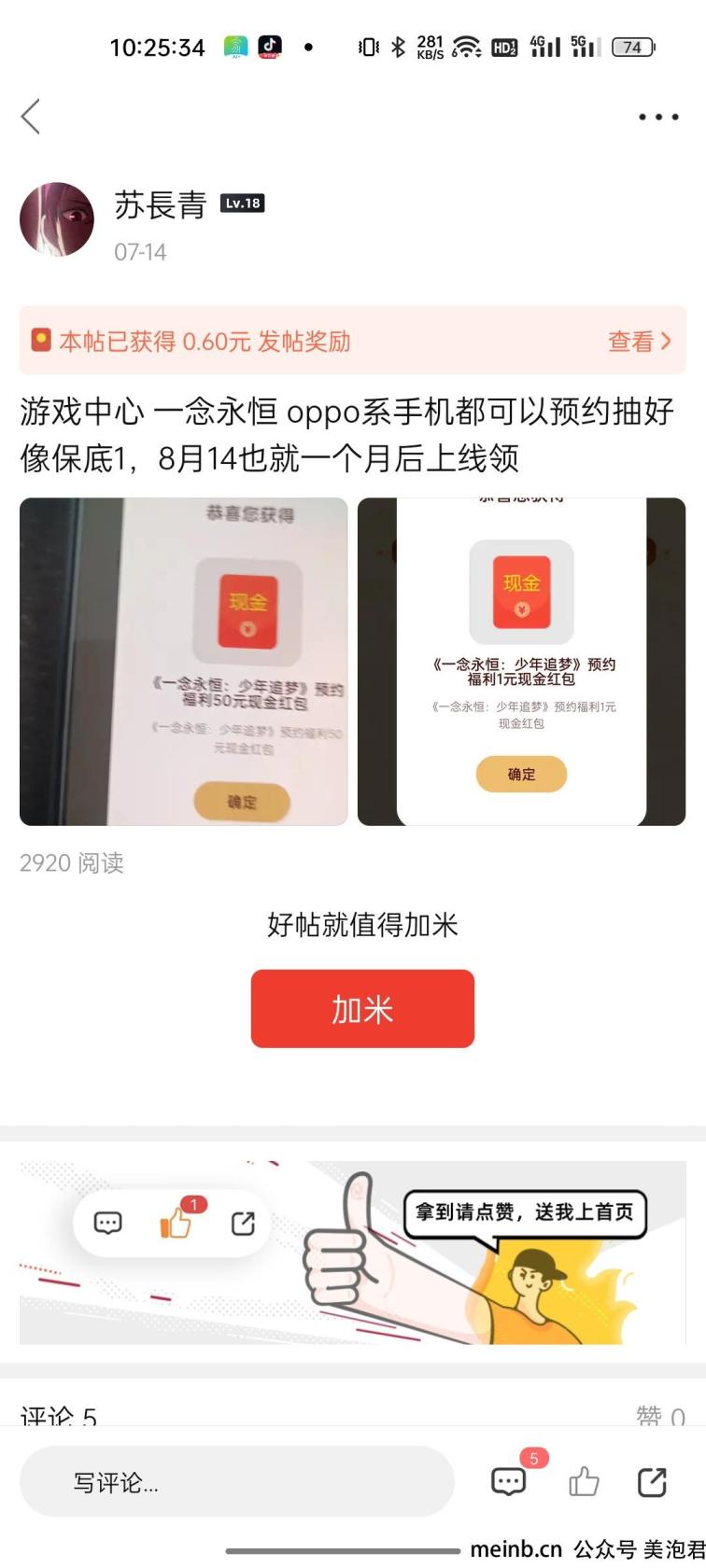Open comments icon in the bottom bar
Viewport: 706px width, 1568px height.
[510, 1480]
